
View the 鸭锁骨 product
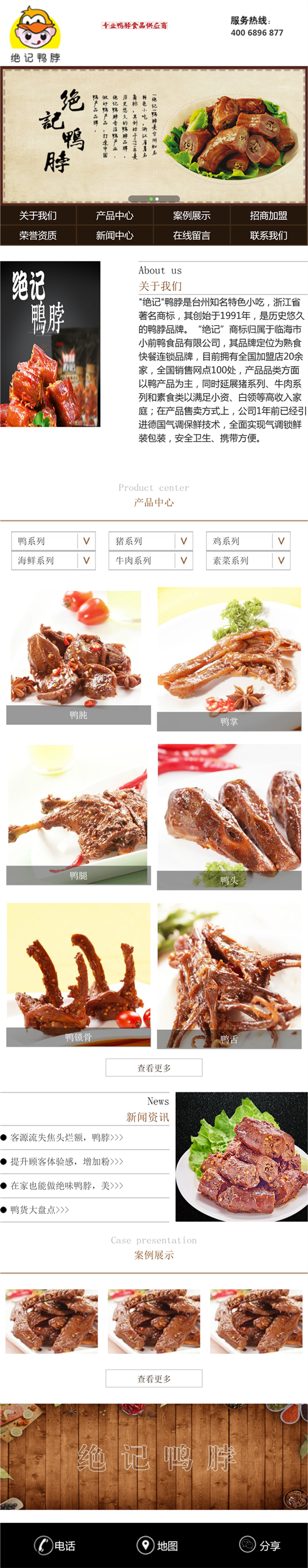78,975
